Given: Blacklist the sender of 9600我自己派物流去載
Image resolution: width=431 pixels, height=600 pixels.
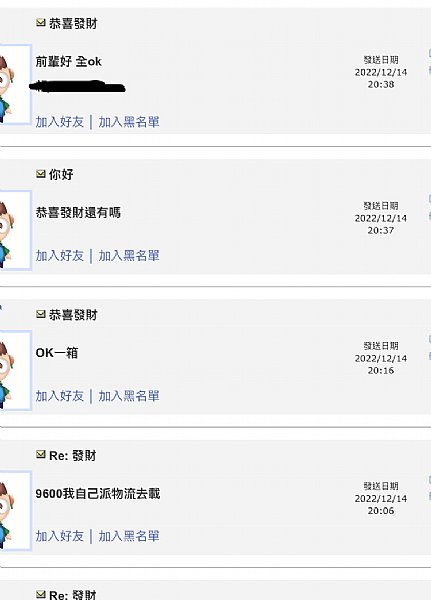Looking at the screenshot, I should (129, 536).
